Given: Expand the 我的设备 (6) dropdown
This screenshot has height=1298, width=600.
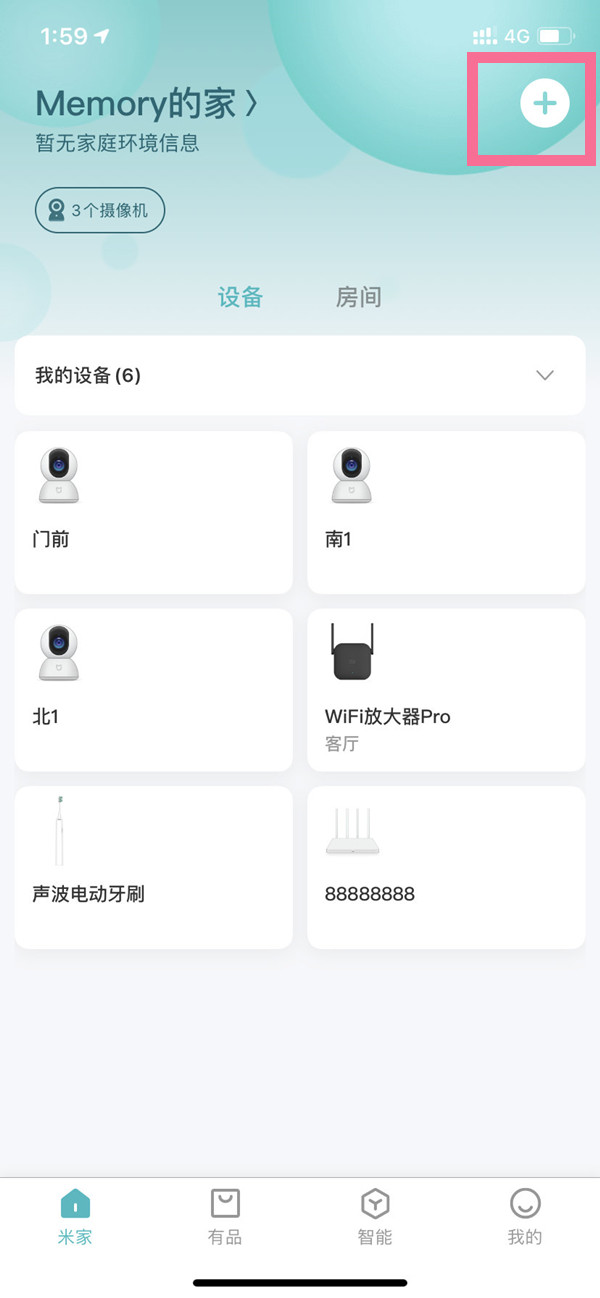Looking at the screenshot, I should [x=544, y=376].
